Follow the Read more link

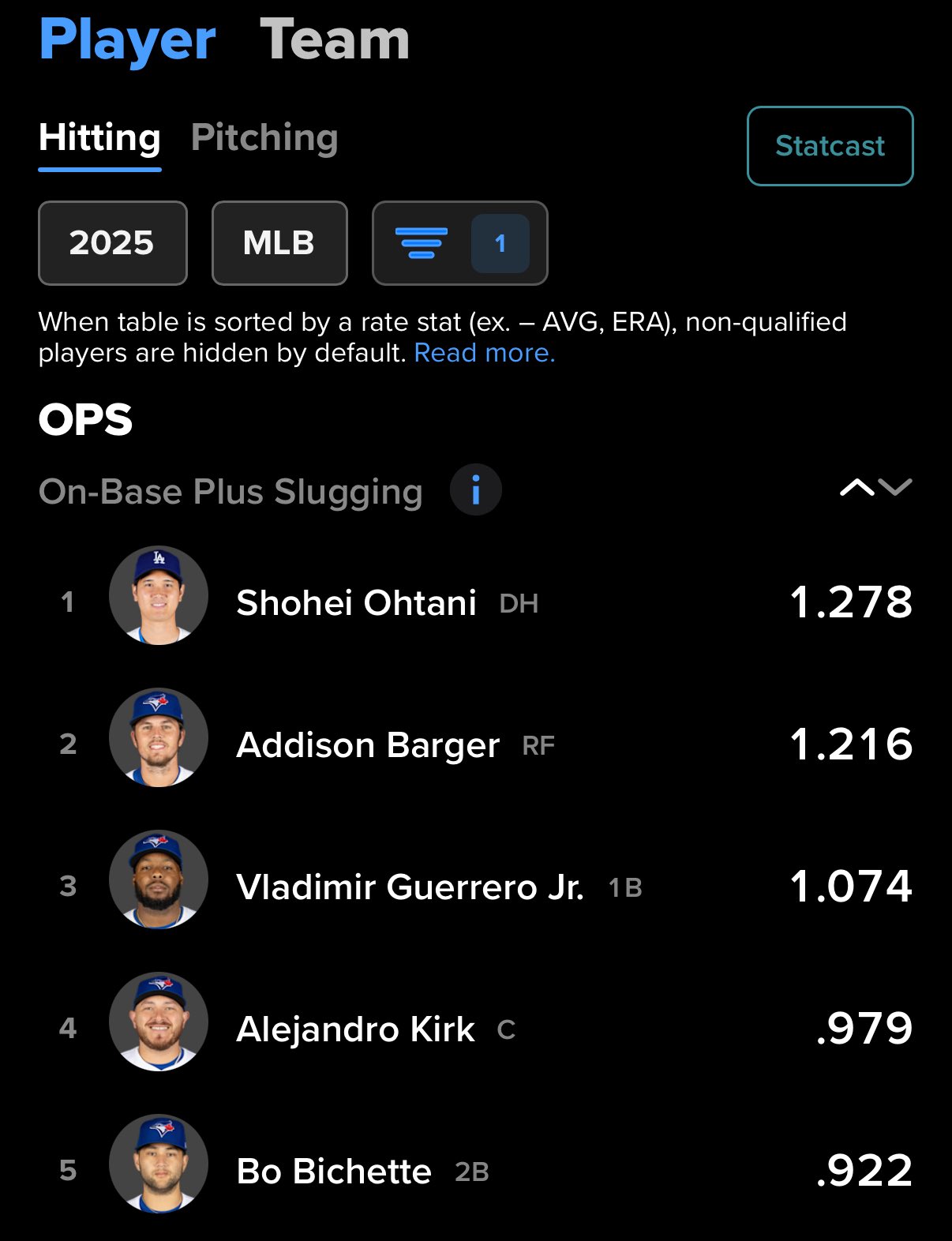485,353
